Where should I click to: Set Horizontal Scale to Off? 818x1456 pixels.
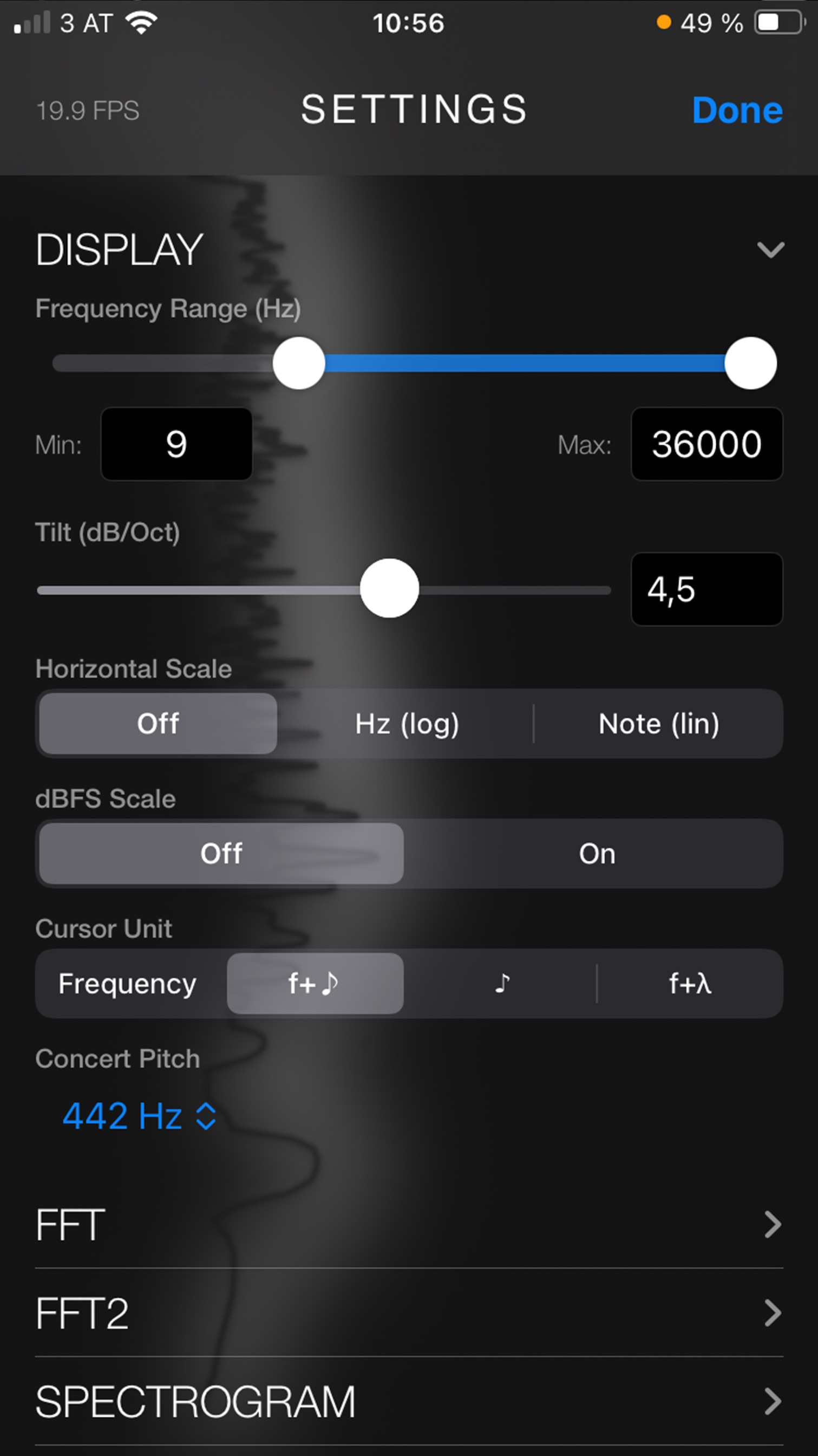(x=157, y=724)
